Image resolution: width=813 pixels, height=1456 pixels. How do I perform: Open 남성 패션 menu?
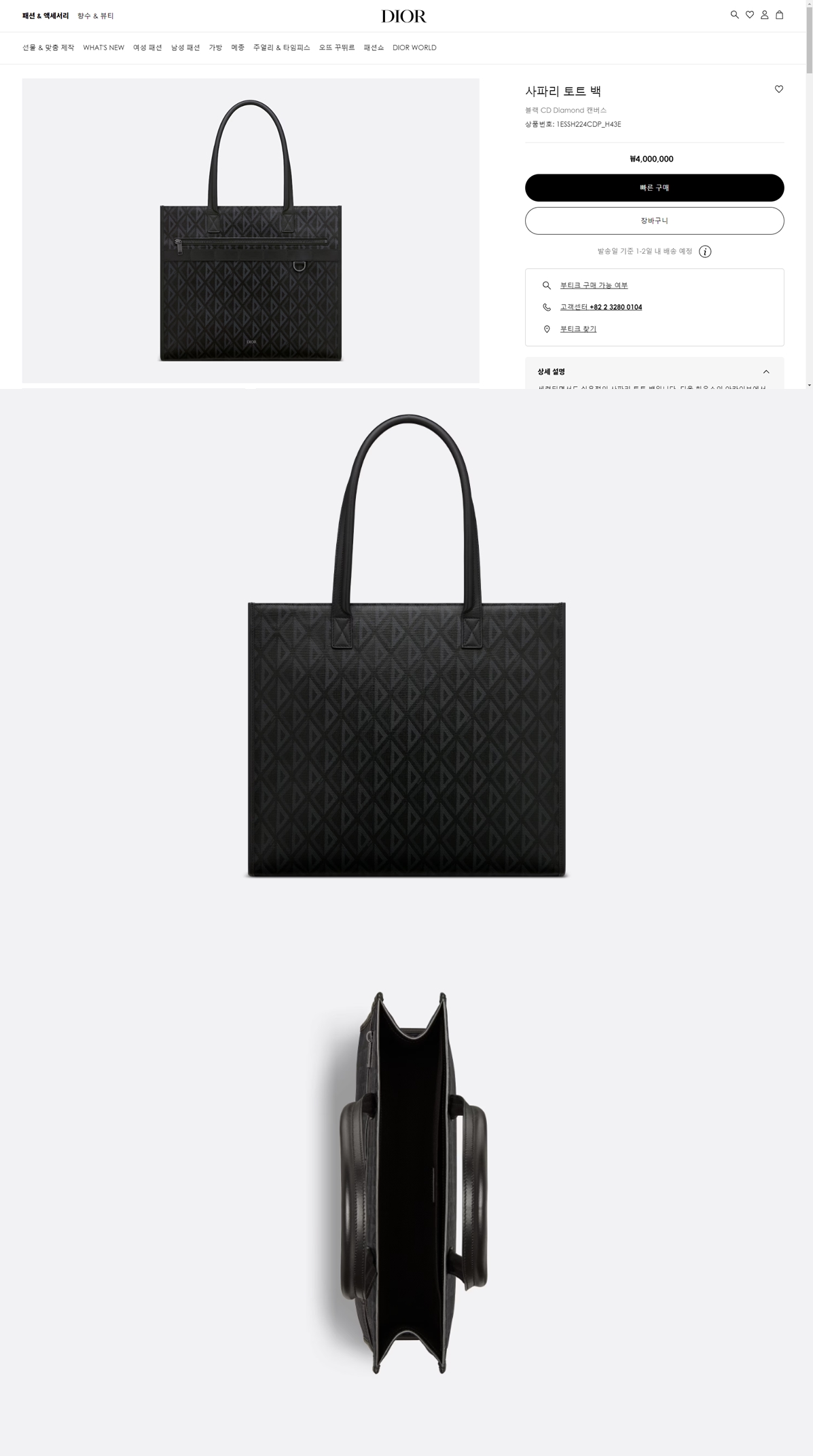coord(185,48)
